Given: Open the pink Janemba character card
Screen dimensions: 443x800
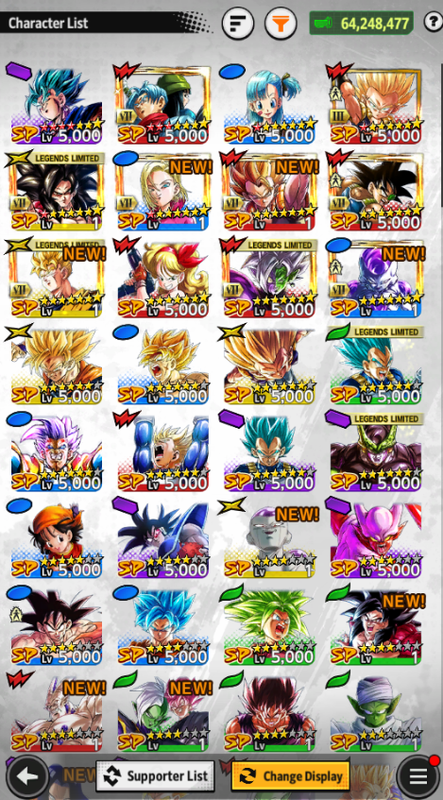Looking at the screenshot, I should tap(376, 538).
